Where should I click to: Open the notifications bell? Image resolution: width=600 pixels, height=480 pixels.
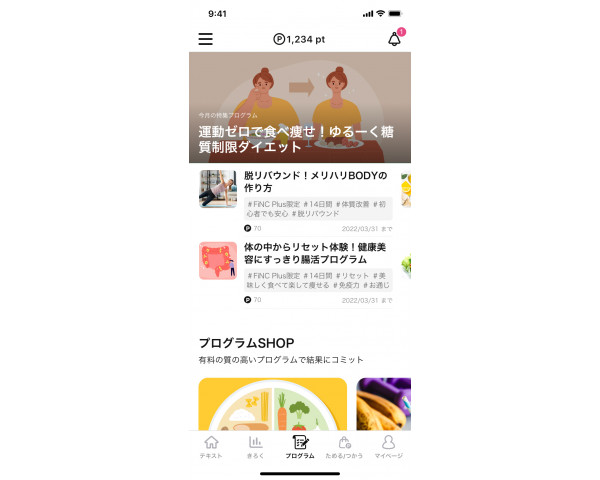[x=394, y=39]
